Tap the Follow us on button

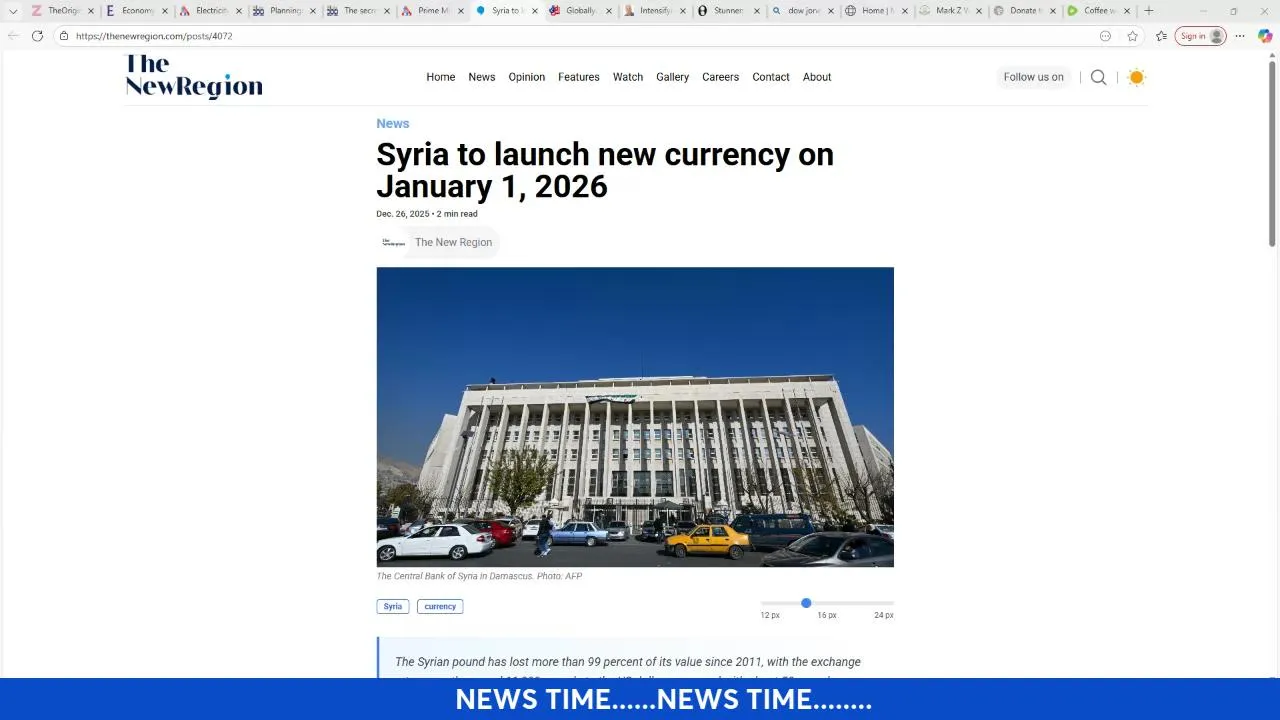coord(1033,77)
